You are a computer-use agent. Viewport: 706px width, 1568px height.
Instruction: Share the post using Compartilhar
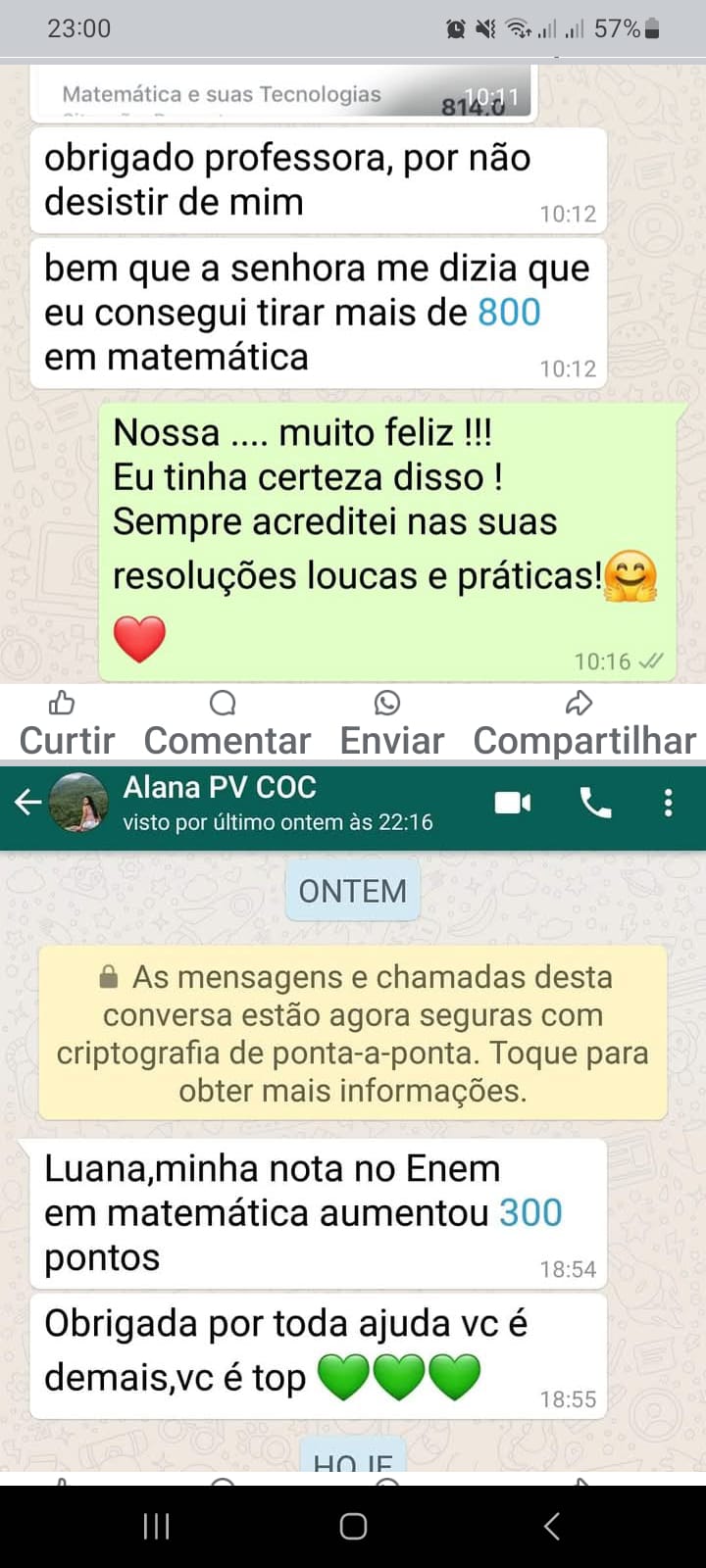(x=584, y=725)
